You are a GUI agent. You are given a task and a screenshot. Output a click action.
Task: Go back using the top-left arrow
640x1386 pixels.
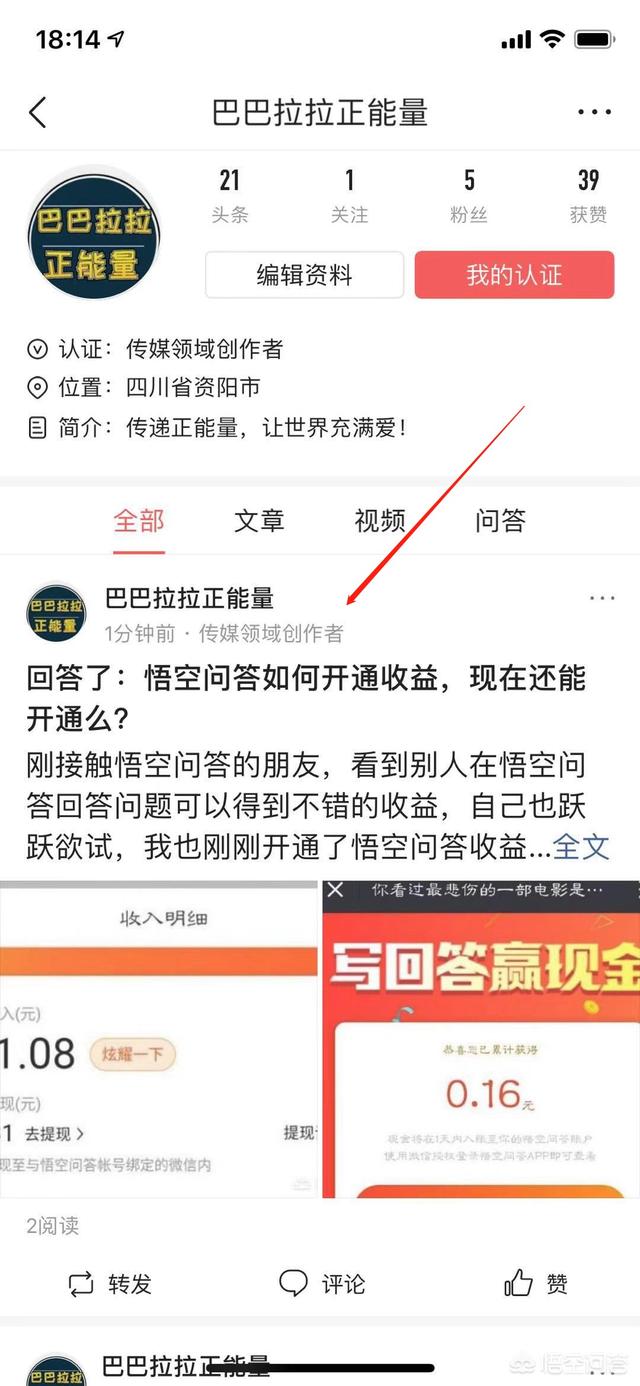(38, 112)
